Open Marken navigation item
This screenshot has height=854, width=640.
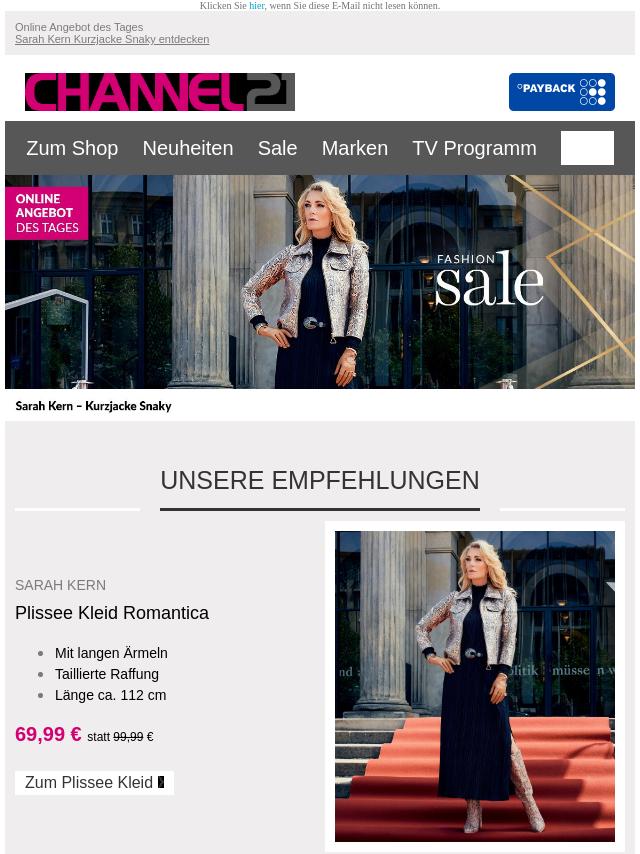pyautogui.click(x=354, y=148)
